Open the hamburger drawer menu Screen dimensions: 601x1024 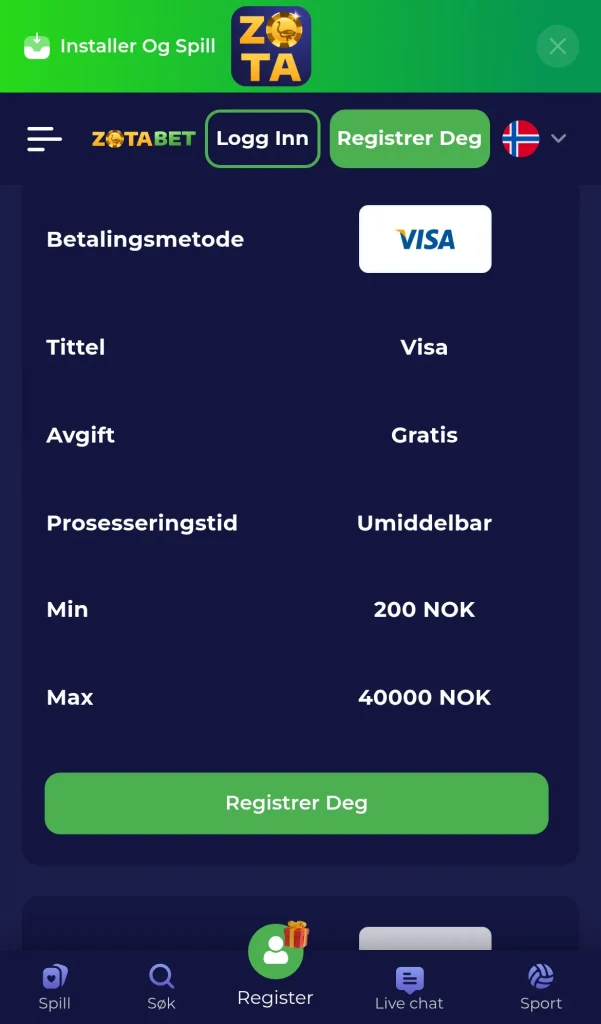(44, 139)
